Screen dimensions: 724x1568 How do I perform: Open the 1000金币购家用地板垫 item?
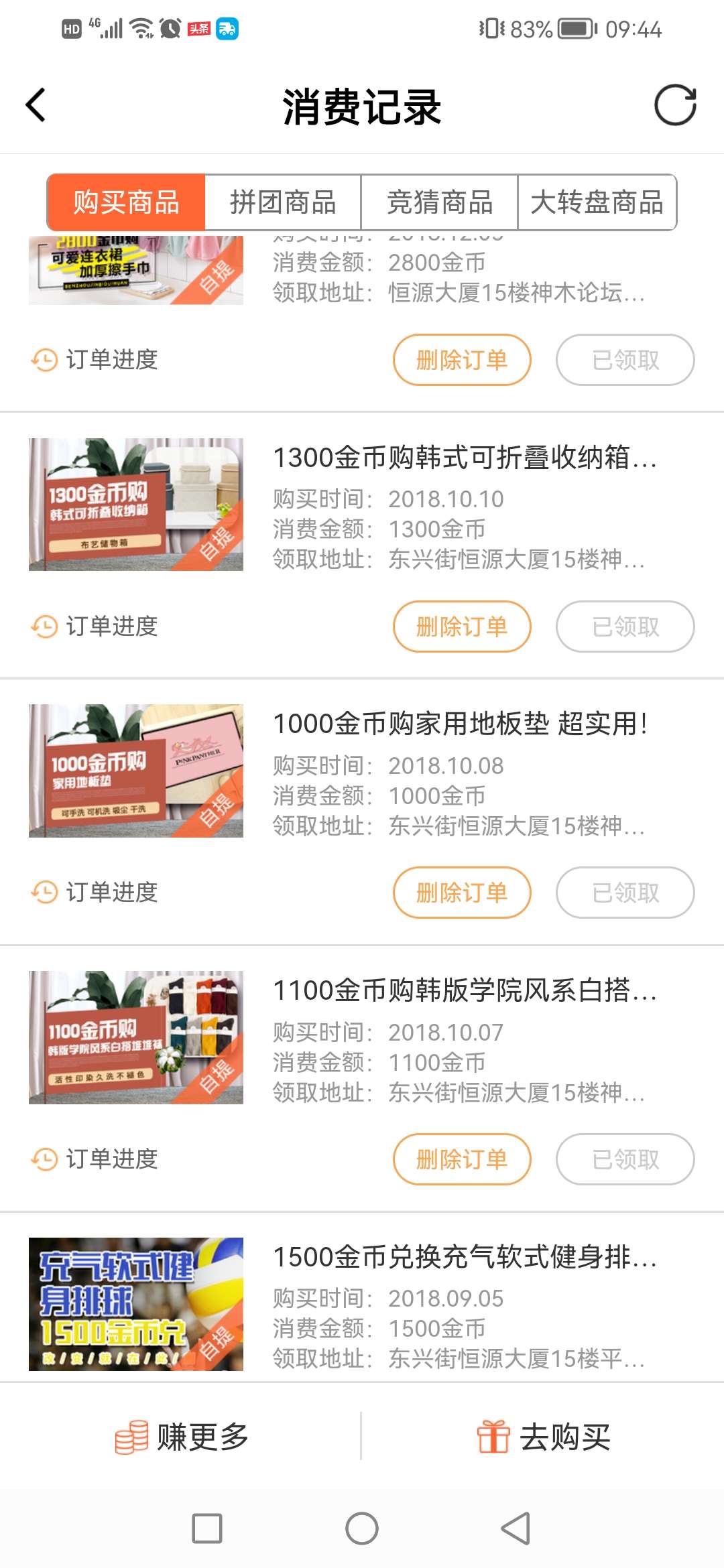[460, 724]
